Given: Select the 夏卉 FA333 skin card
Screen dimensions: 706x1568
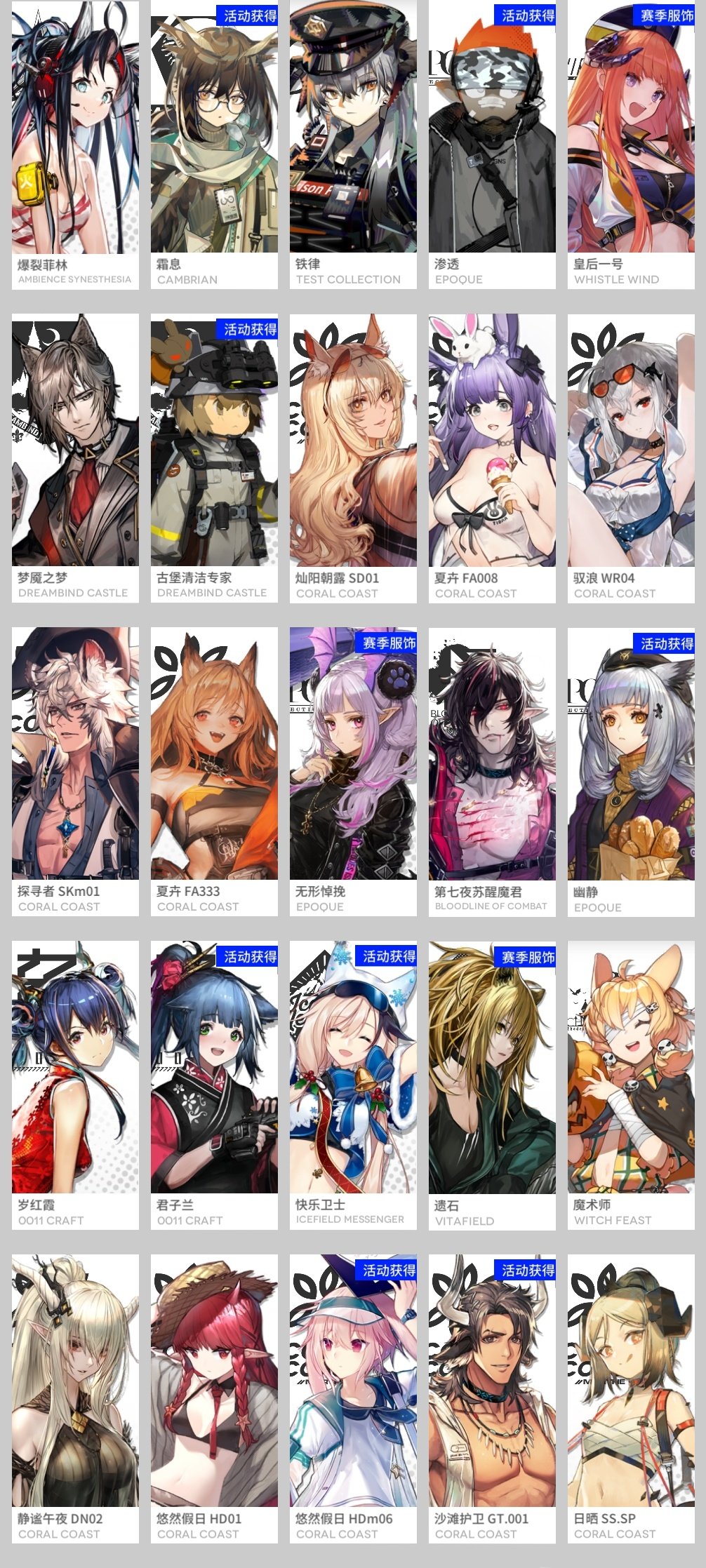Looking at the screenshot, I should pos(214,771).
